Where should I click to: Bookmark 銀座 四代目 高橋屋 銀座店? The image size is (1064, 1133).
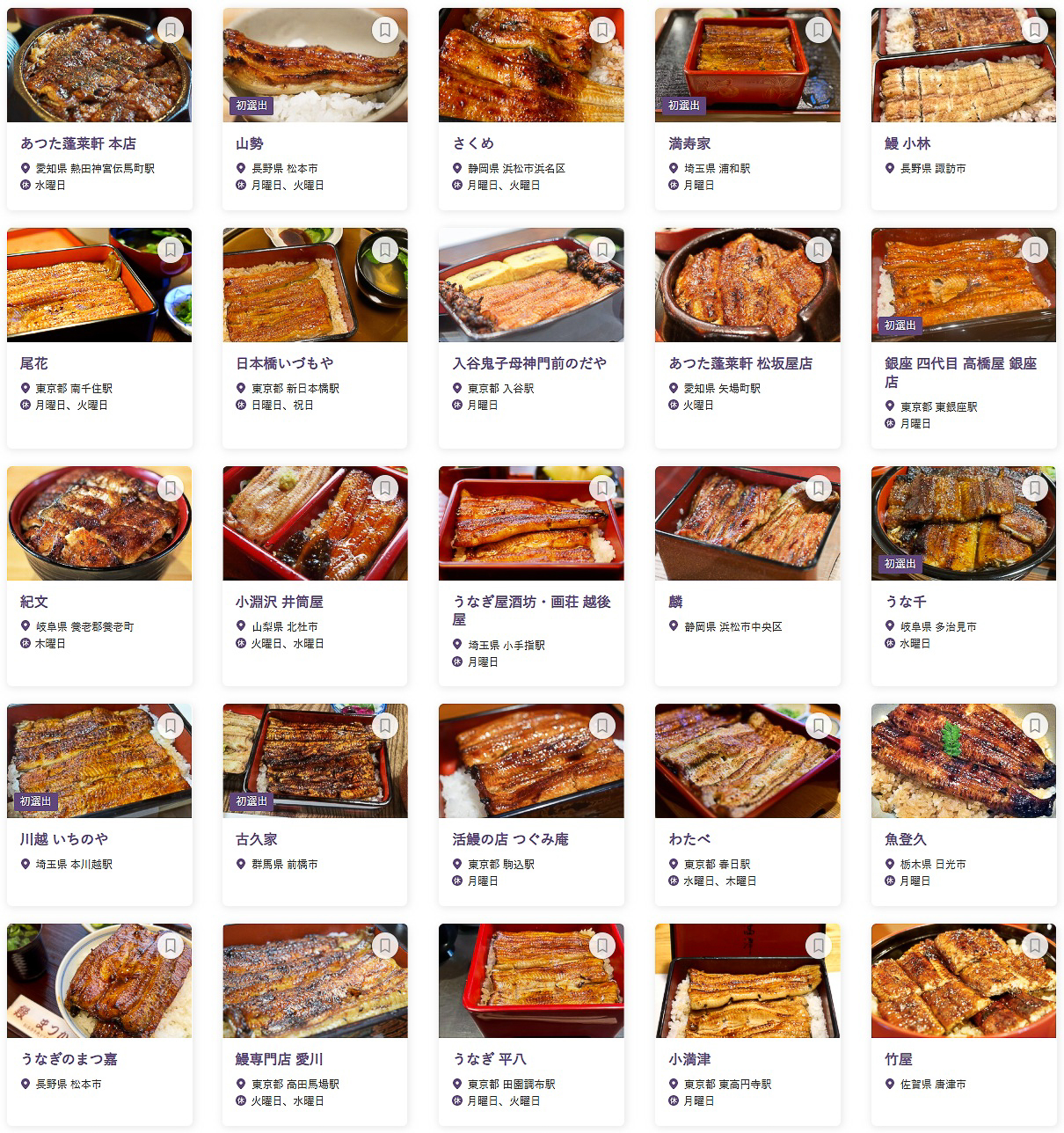point(1035,250)
